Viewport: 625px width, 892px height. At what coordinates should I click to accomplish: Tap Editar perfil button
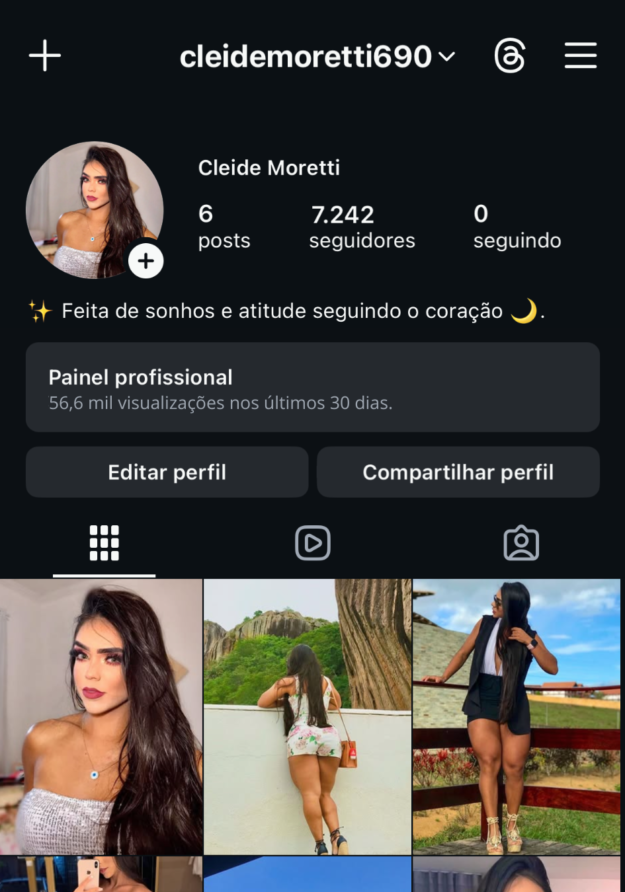167,472
